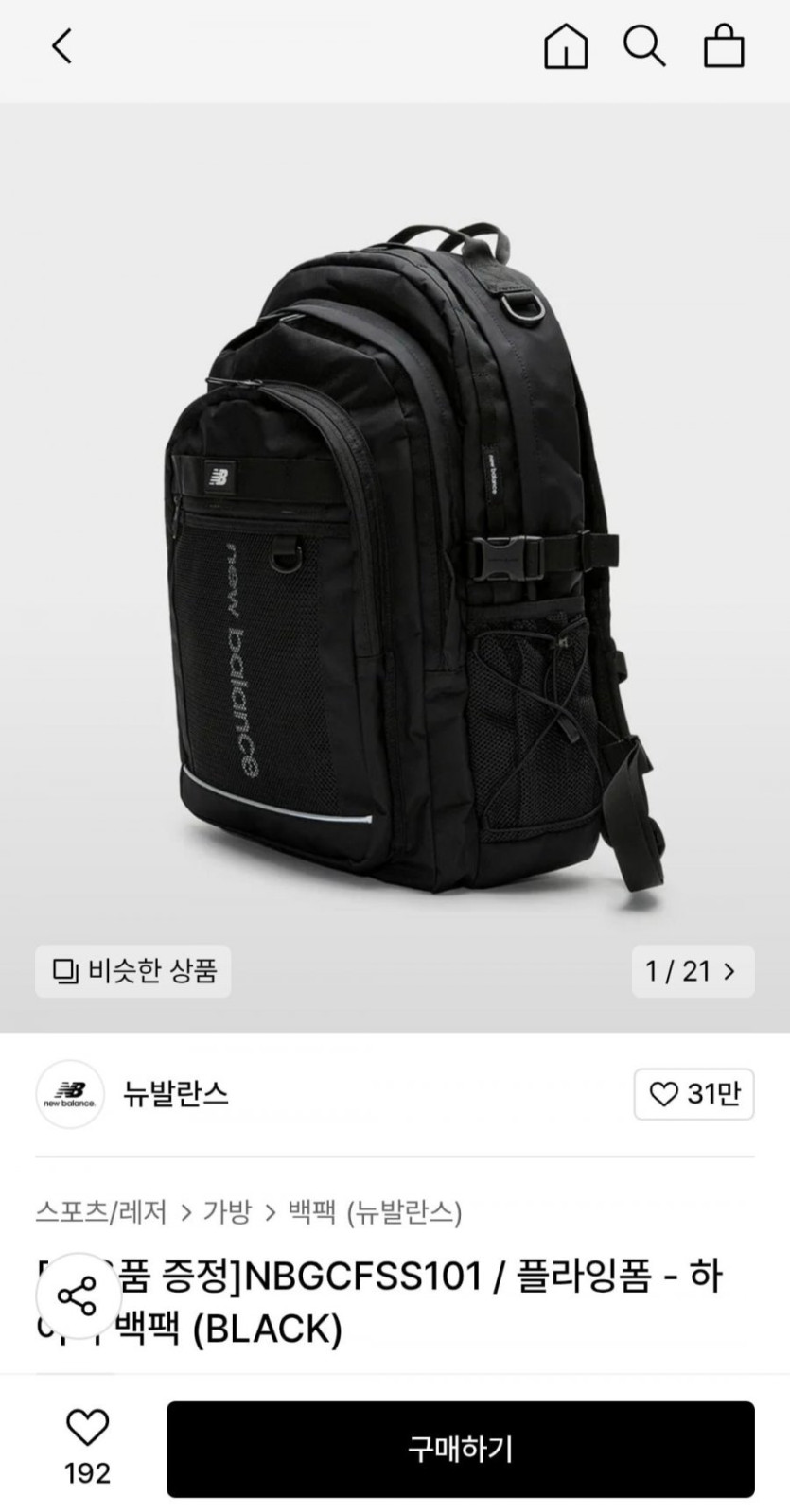Like the 뉴발란스 brand (31만)

(x=693, y=1094)
